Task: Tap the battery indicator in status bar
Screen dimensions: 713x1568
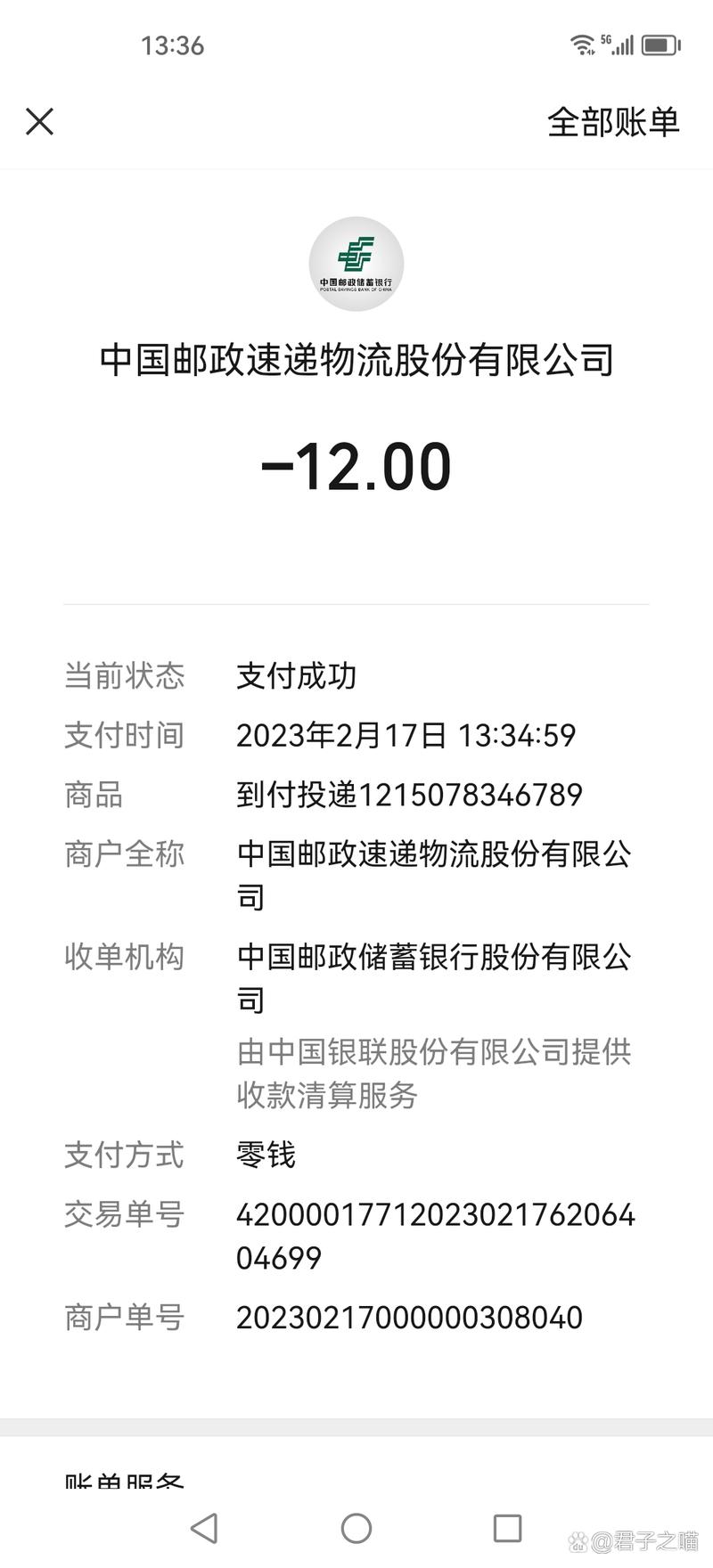Action: tap(661, 44)
